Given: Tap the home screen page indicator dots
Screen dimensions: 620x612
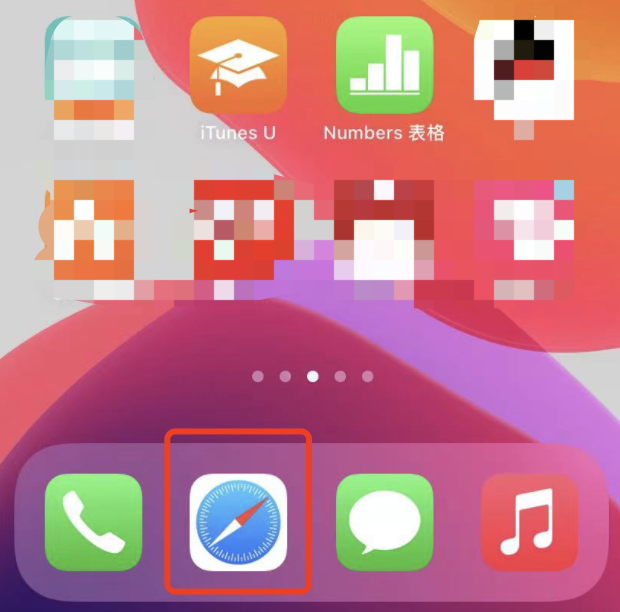Looking at the screenshot, I should tap(312, 377).
